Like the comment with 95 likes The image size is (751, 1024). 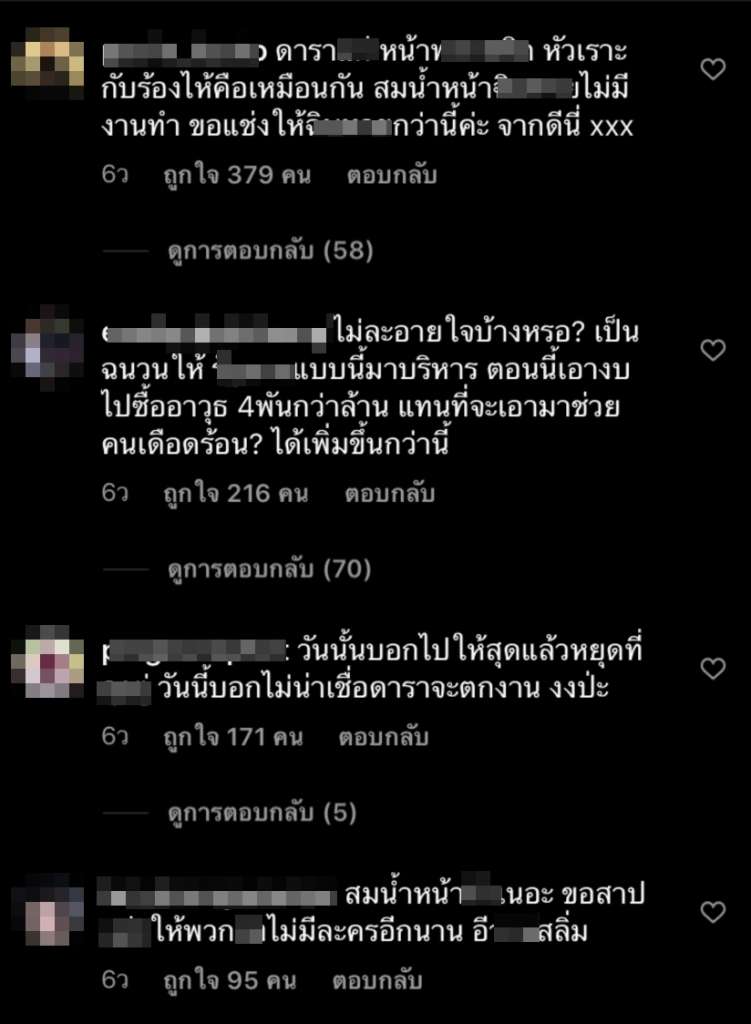(712, 912)
